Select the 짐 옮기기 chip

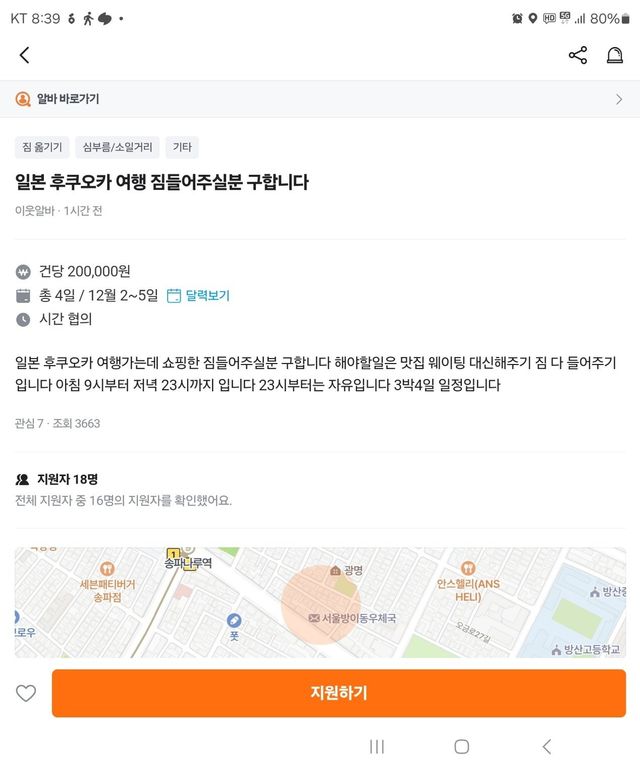42,148
